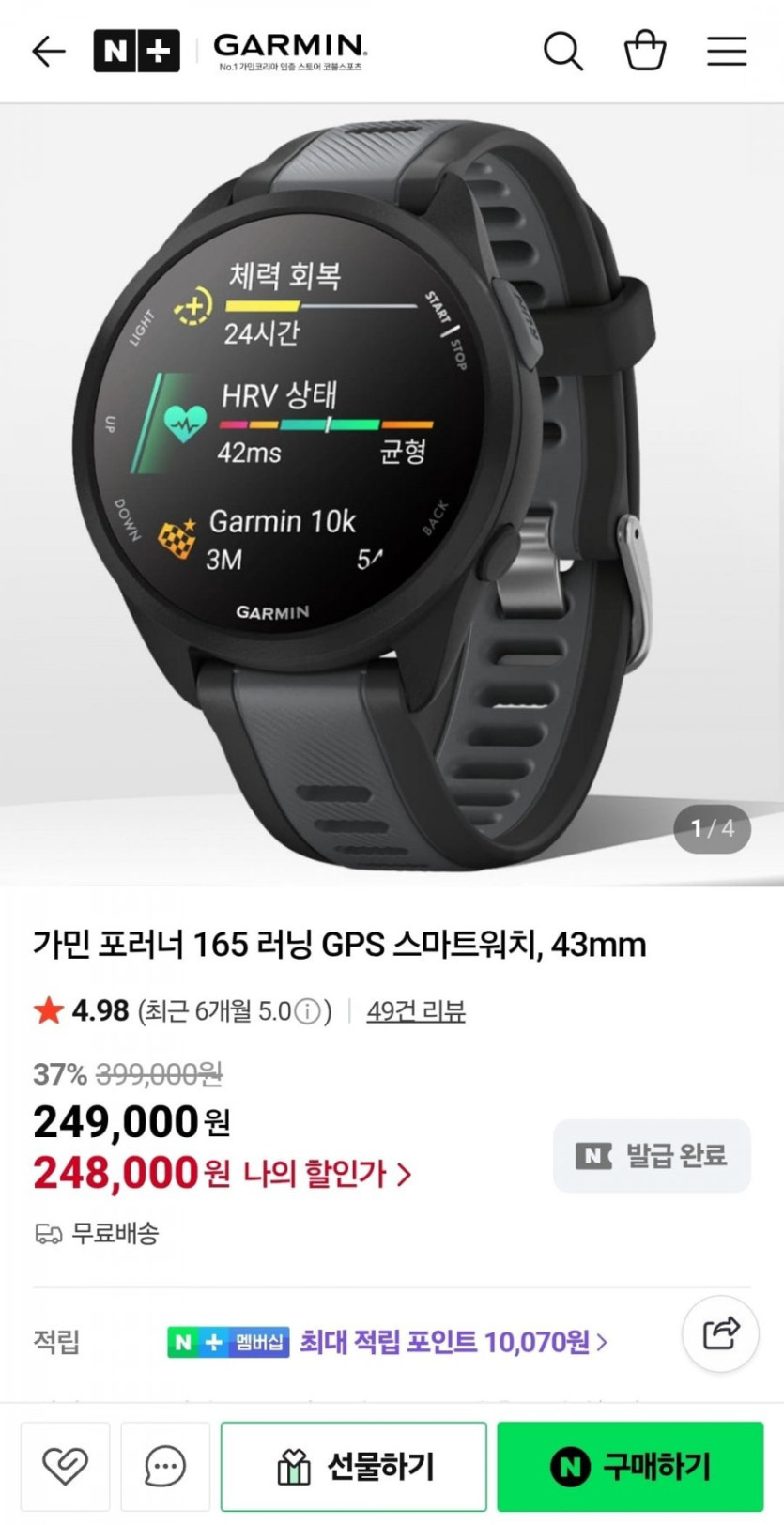Share this product
The height and width of the screenshot is (1525, 784).
click(720, 1332)
